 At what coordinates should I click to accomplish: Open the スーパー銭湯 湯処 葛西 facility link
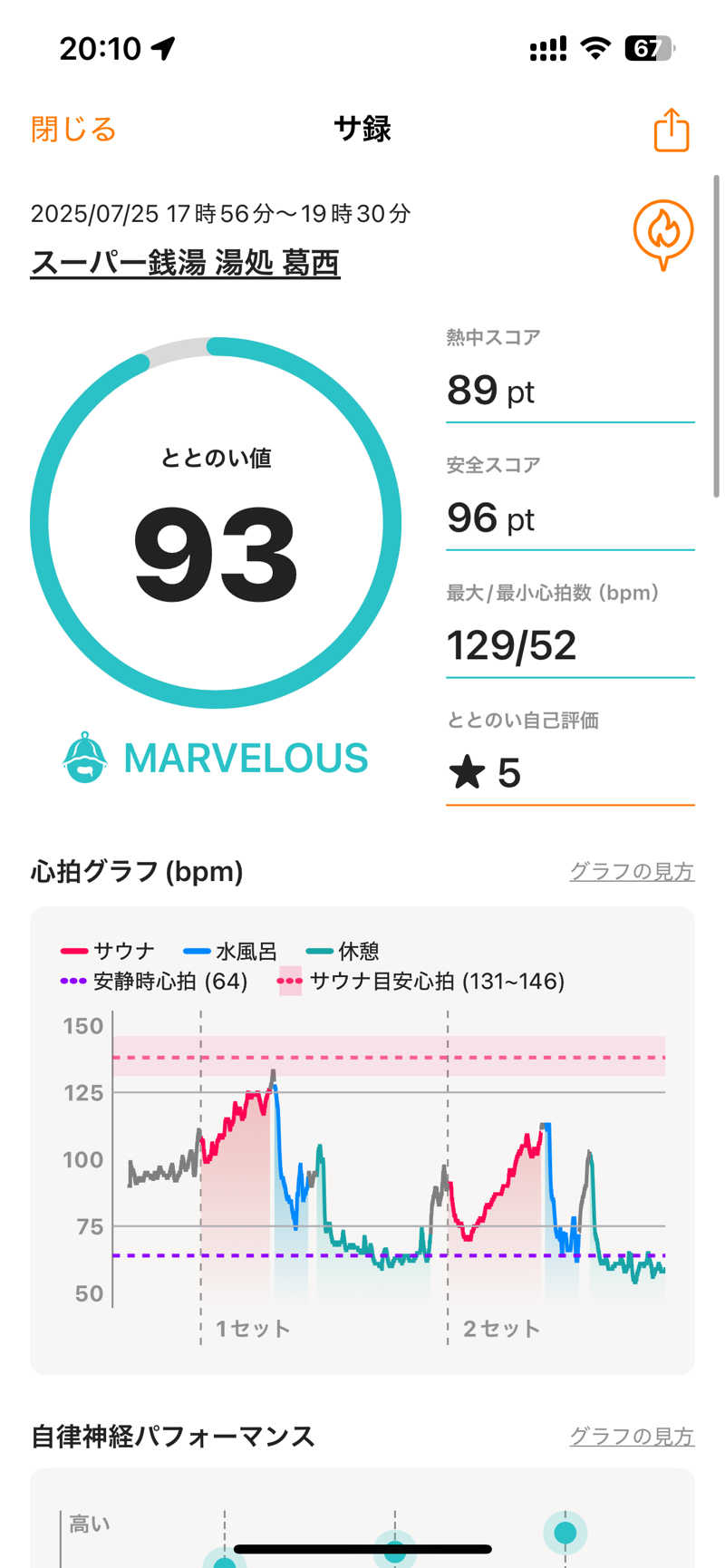click(x=185, y=263)
